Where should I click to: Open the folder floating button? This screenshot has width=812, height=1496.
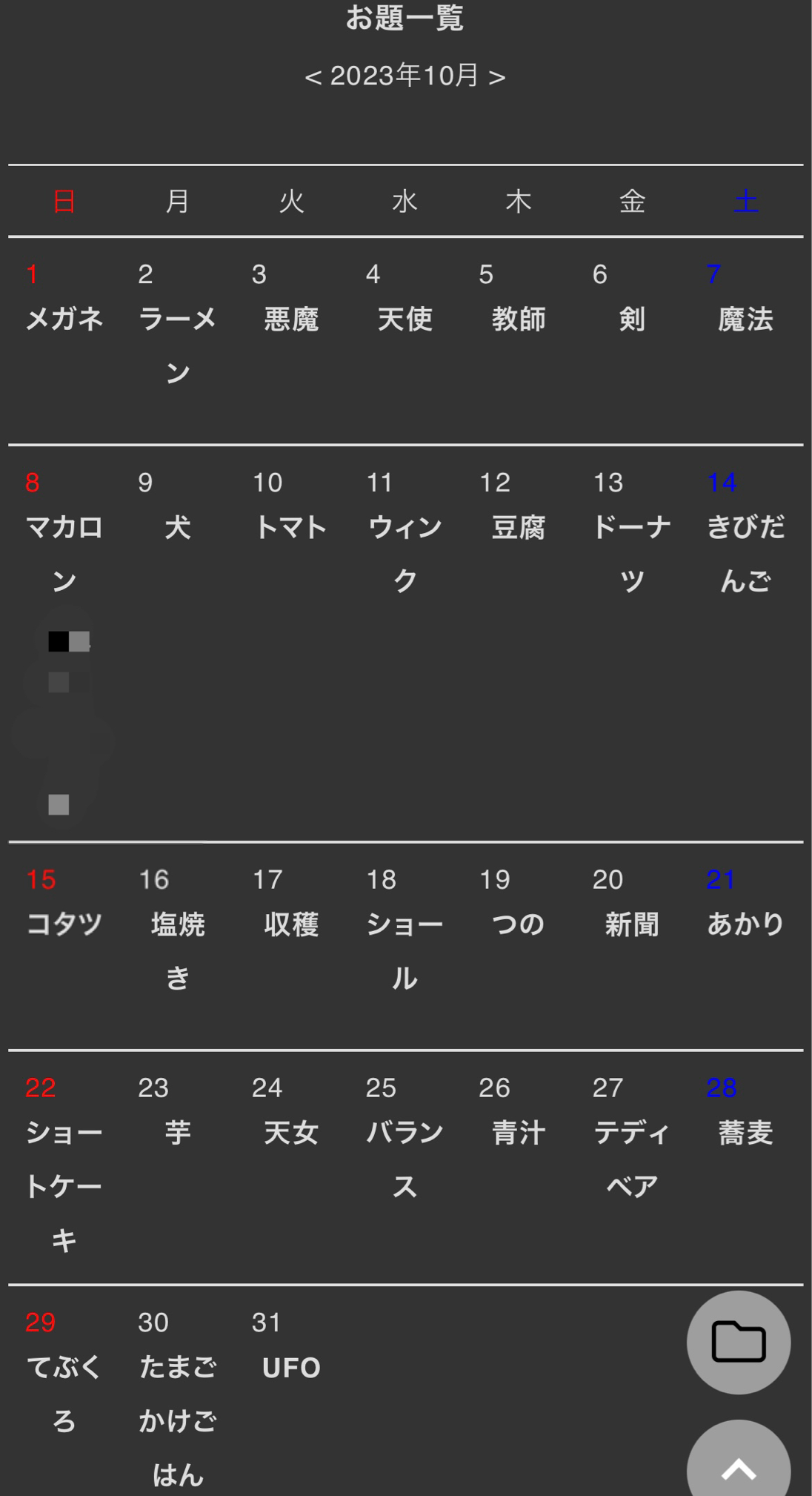(x=738, y=1342)
